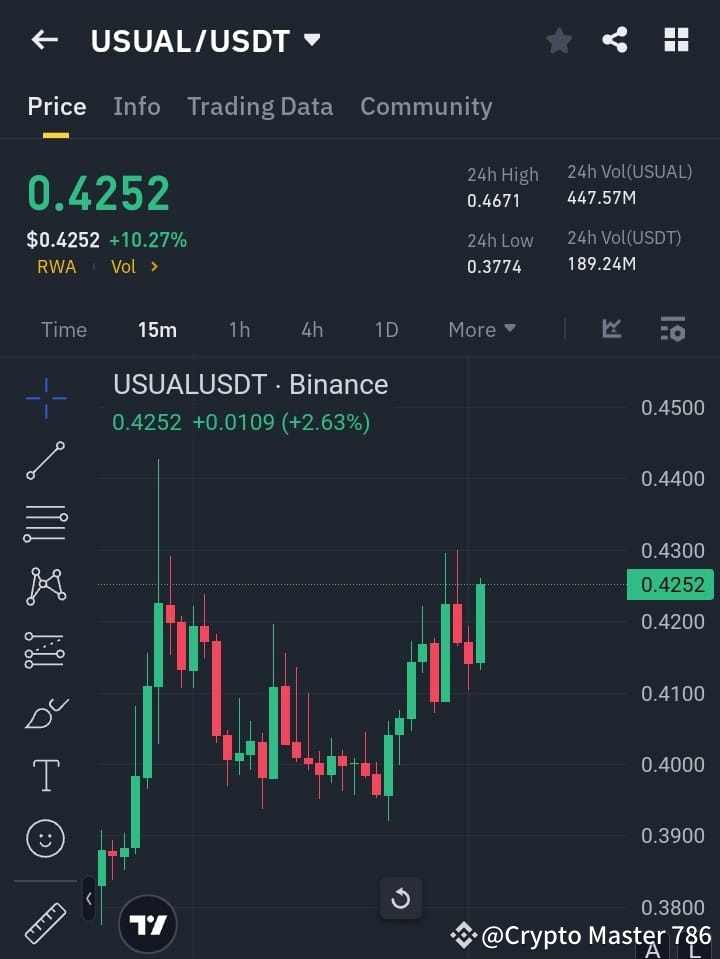Viewport: 720px width, 959px height.
Task: Collapse the drawing tools sidebar
Action: [89, 898]
